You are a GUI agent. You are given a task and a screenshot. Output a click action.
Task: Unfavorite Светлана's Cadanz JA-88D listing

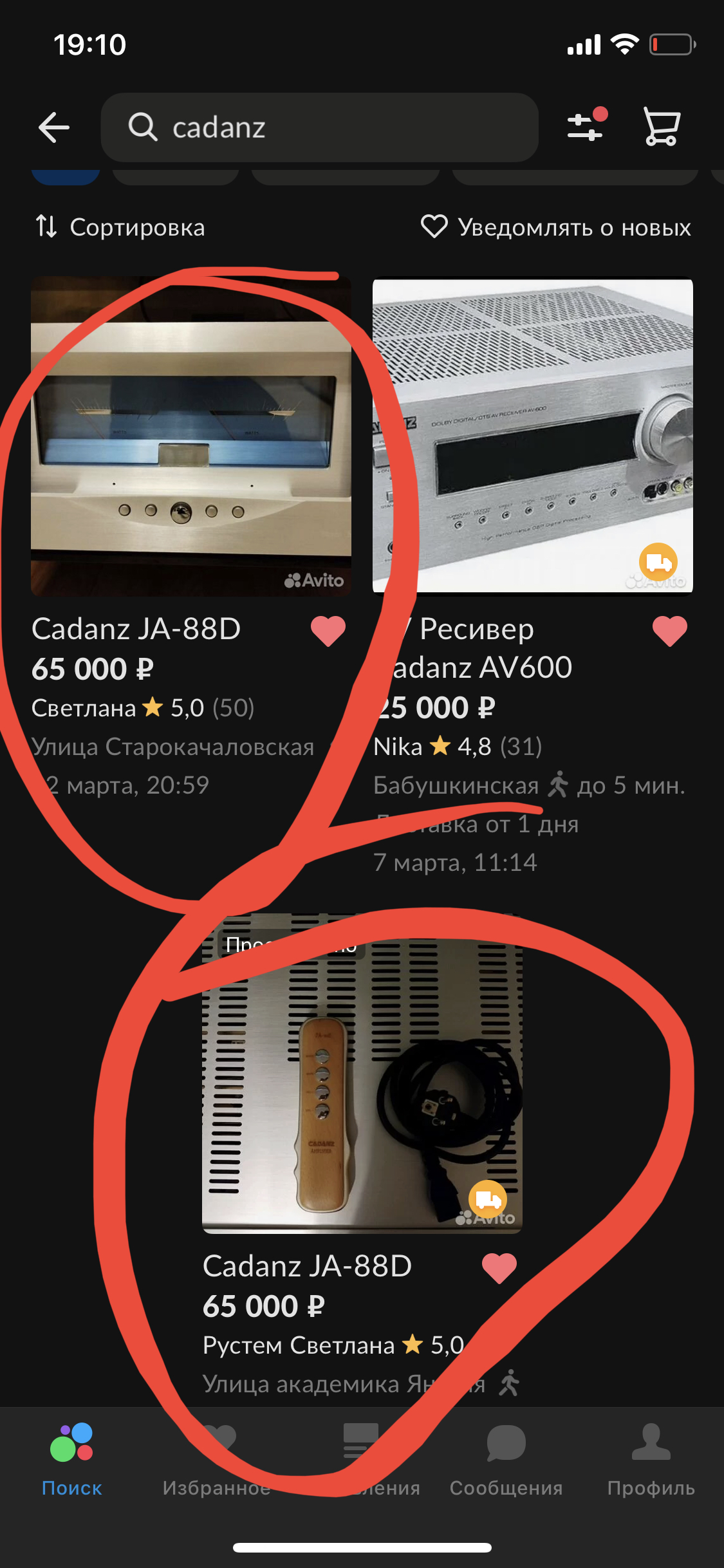coord(328,631)
